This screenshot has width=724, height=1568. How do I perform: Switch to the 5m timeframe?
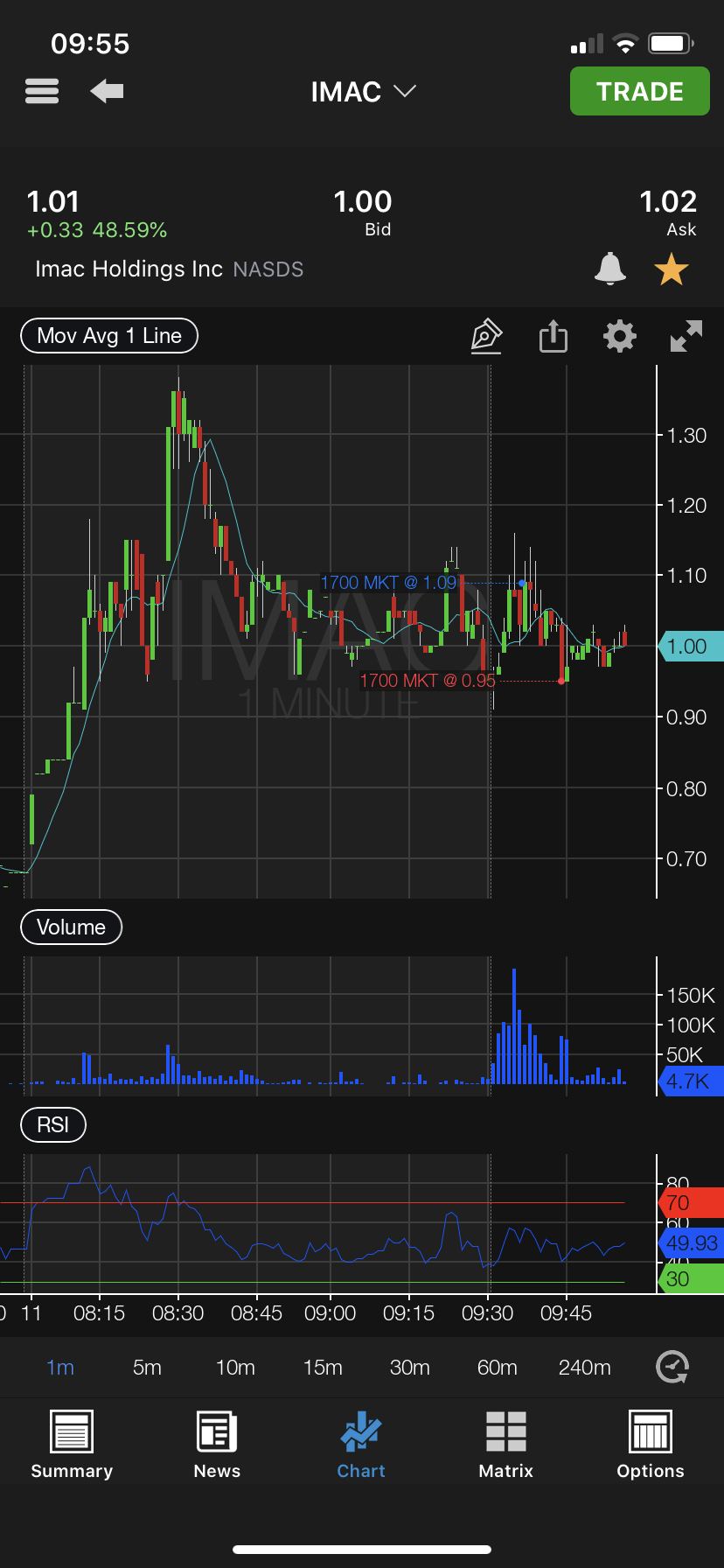[x=147, y=1368]
